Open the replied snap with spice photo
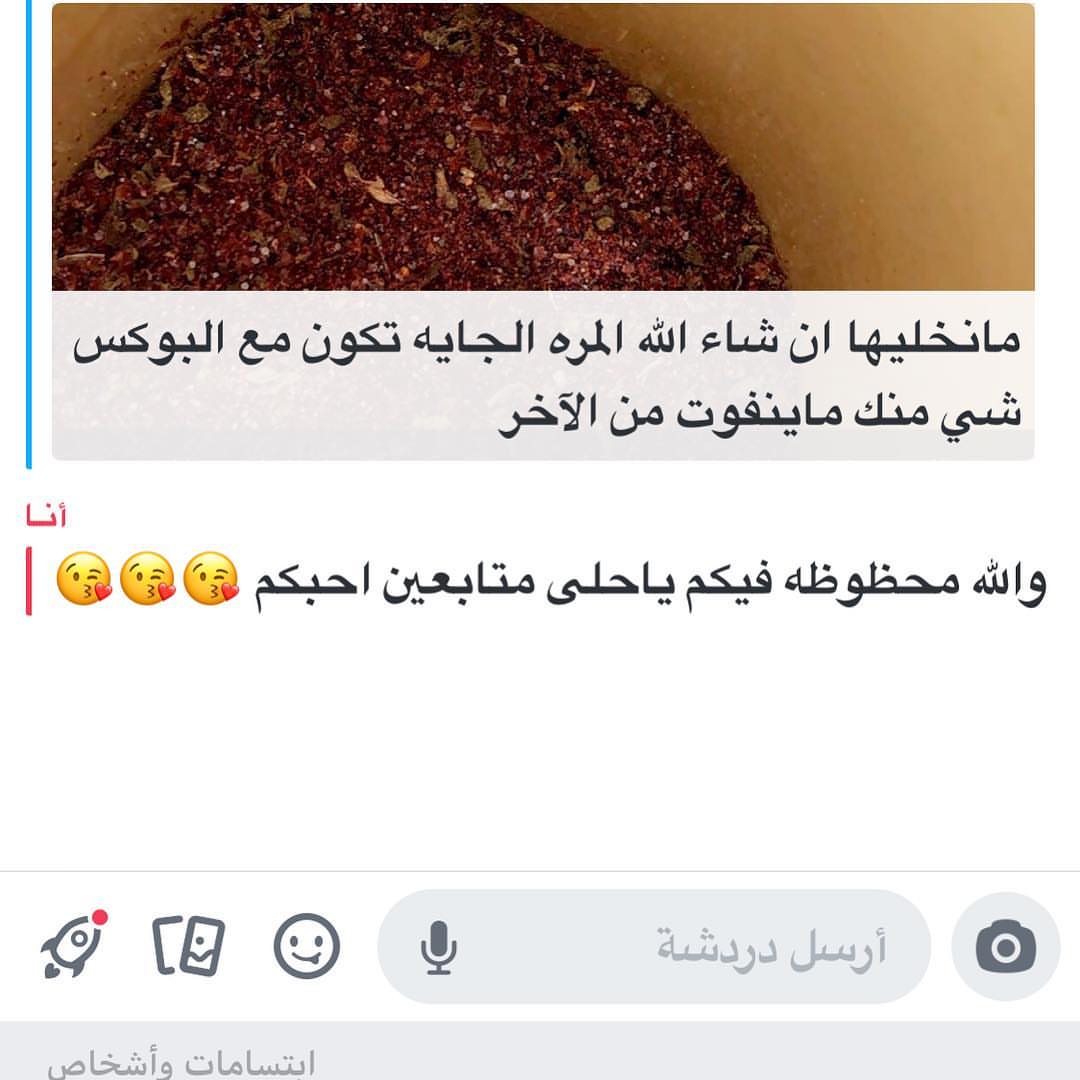1080x1080 pixels. pos(543,147)
